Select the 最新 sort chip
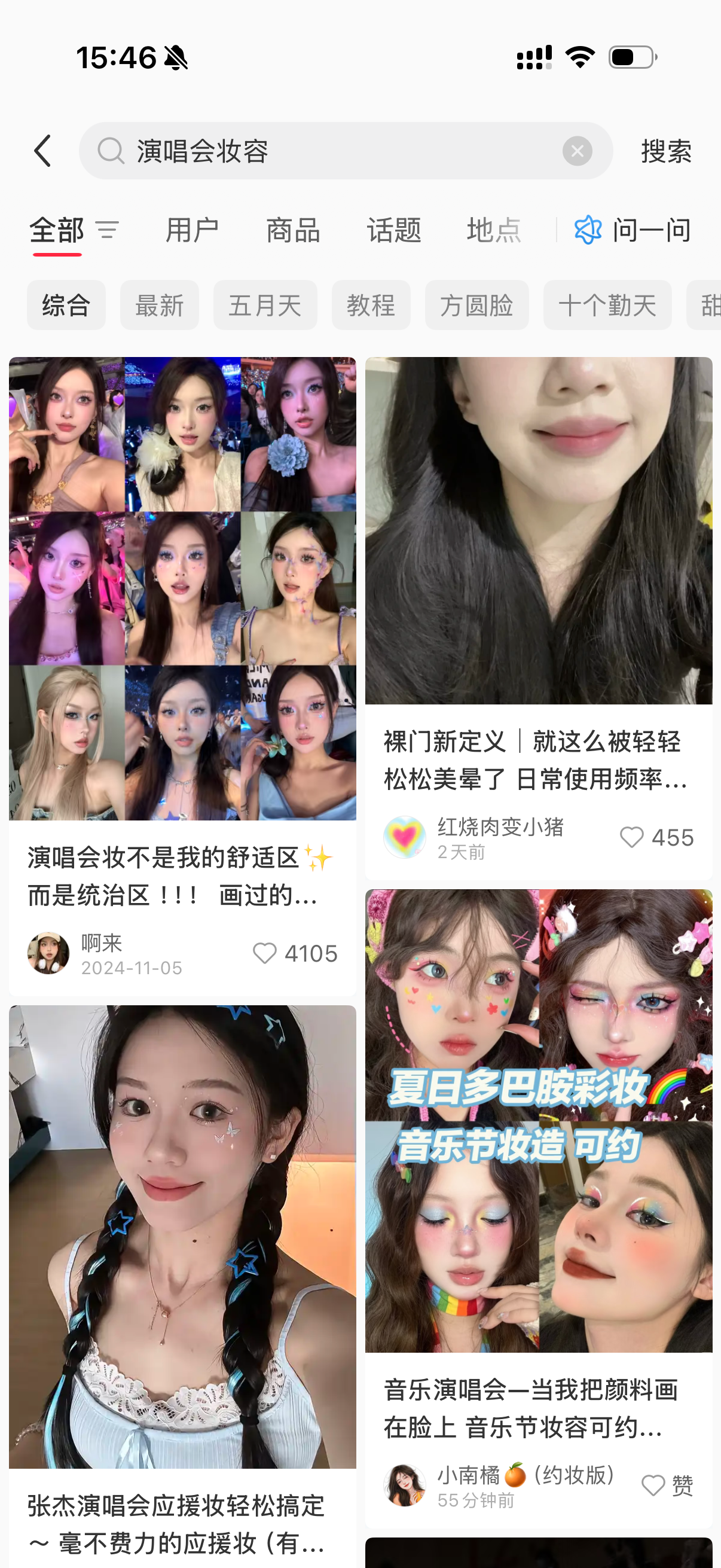721x1568 pixels. click(x=160, y=305)
